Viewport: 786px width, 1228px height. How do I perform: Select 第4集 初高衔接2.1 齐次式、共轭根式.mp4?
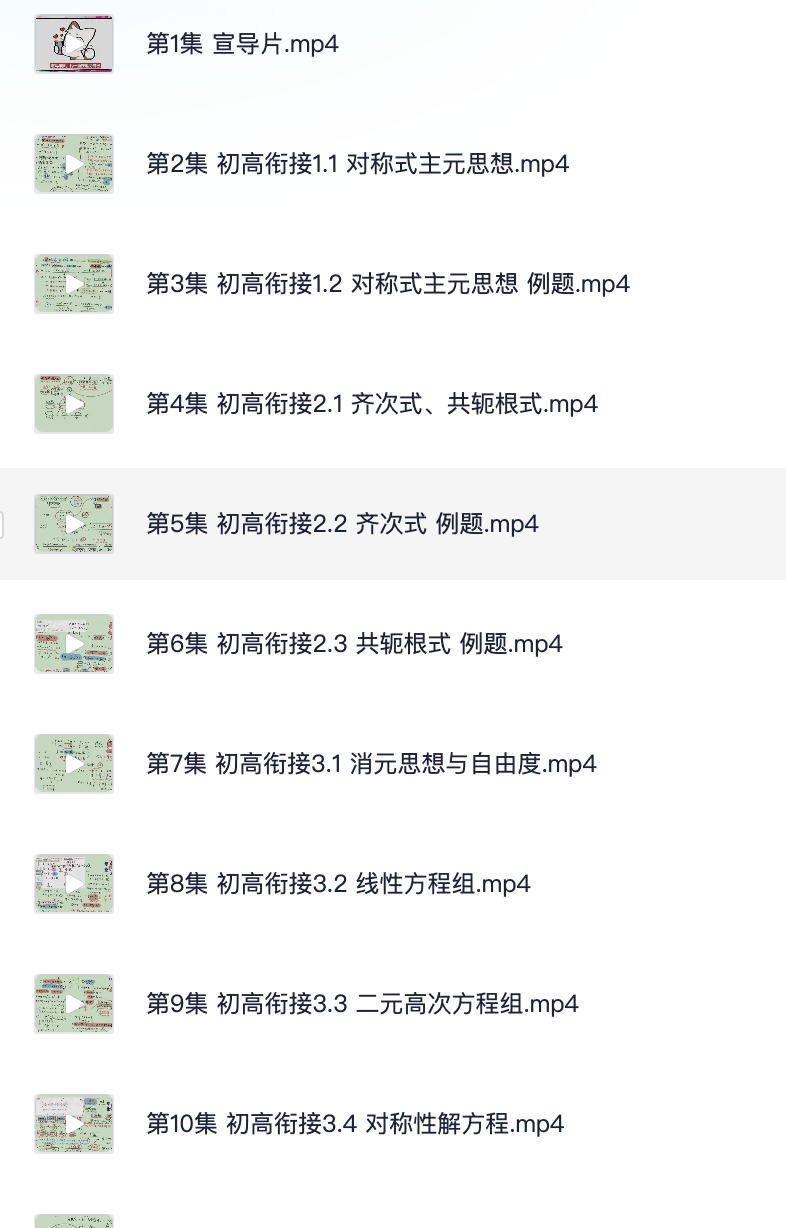372,404
